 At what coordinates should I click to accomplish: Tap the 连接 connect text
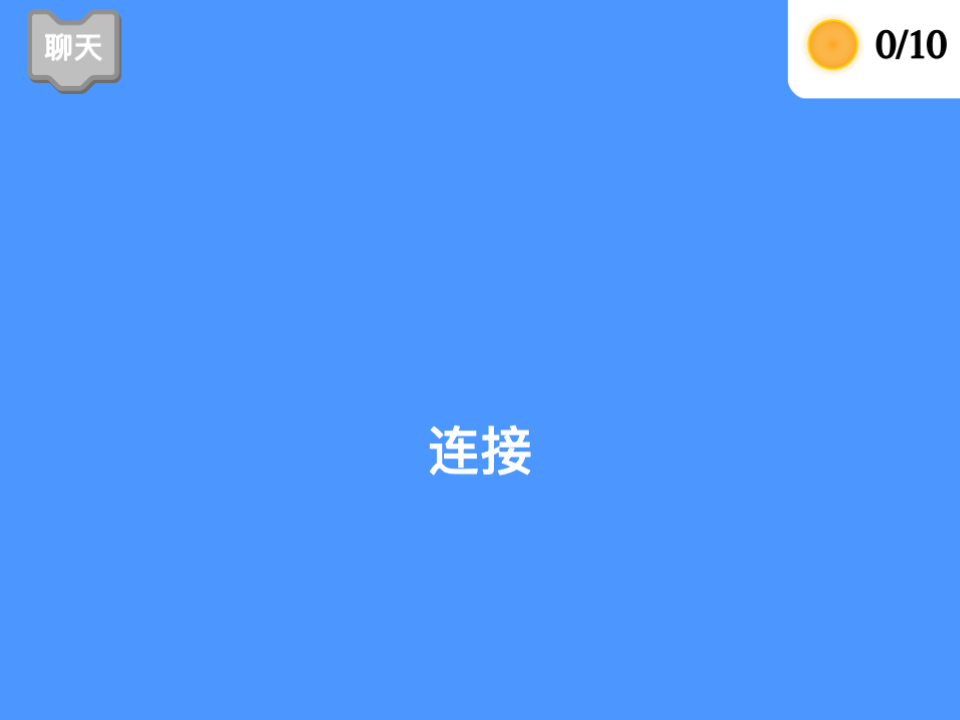[x=480, y=451]
